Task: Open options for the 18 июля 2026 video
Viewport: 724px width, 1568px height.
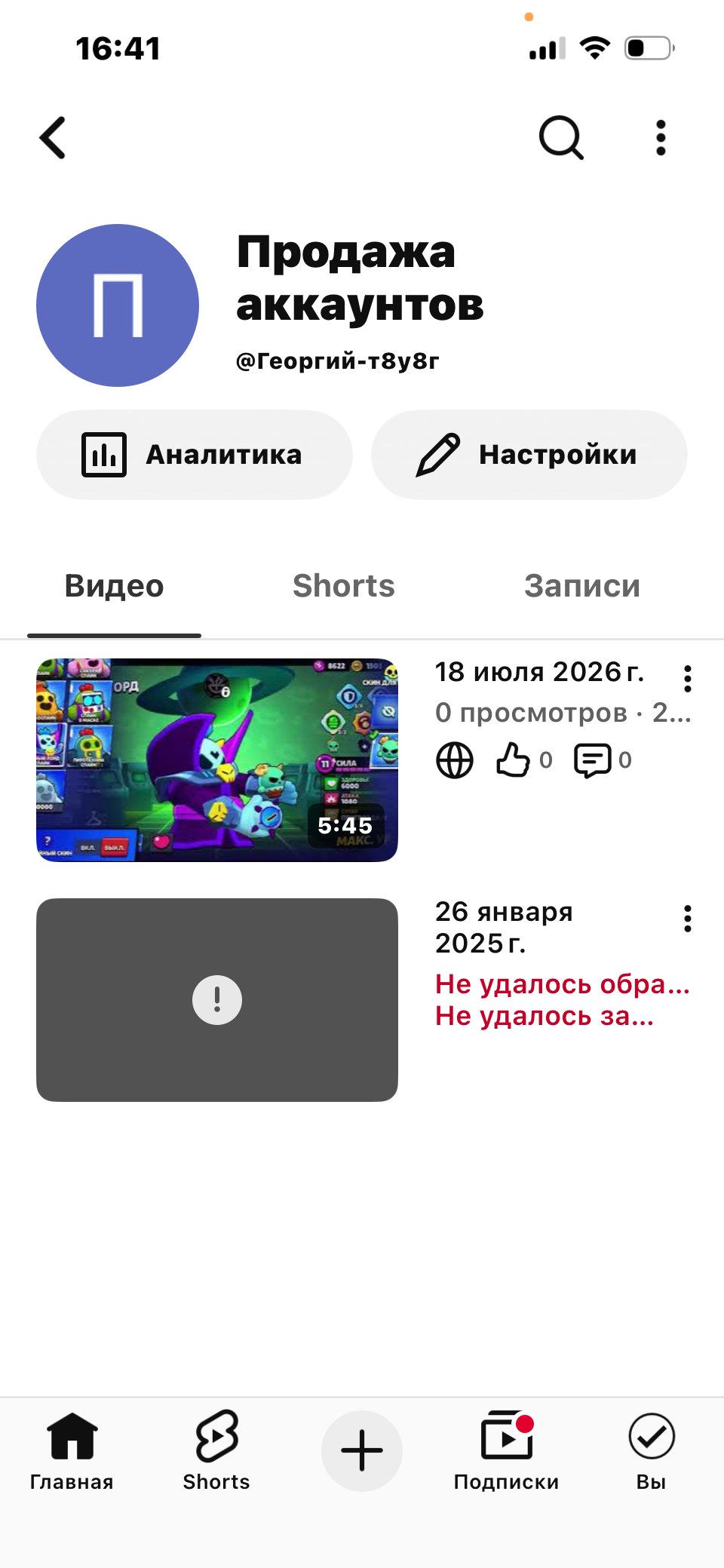Action: click(687, 679)
